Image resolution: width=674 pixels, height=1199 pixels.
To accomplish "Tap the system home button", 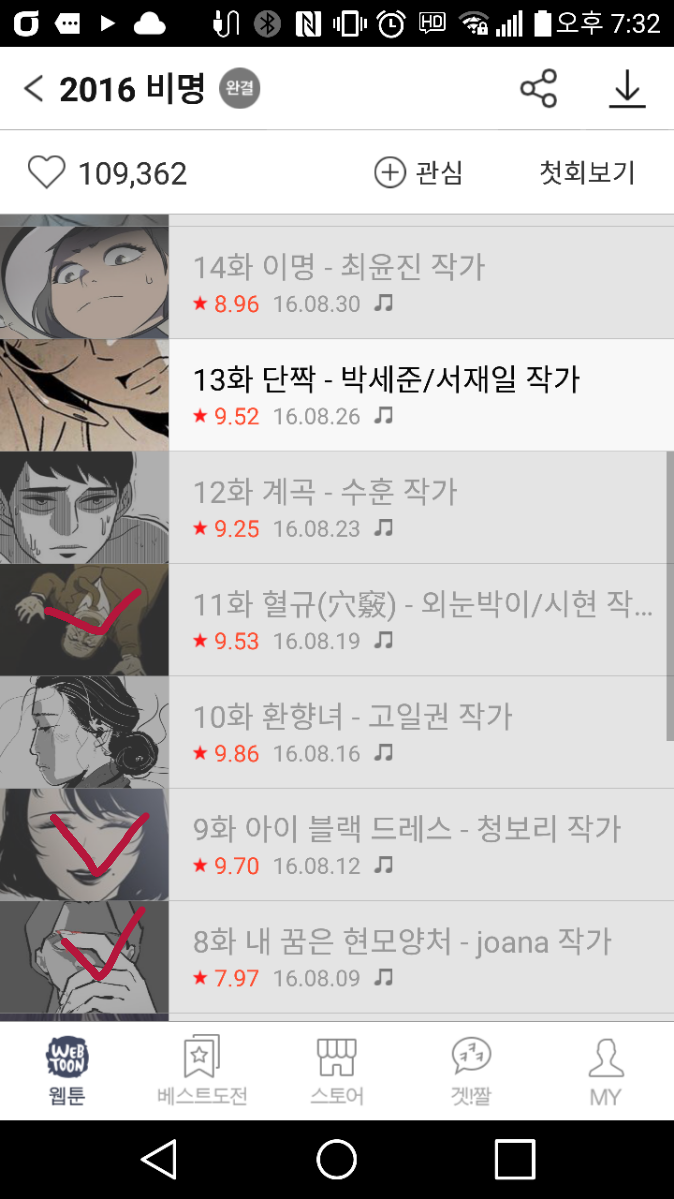I will [337, 1160].
